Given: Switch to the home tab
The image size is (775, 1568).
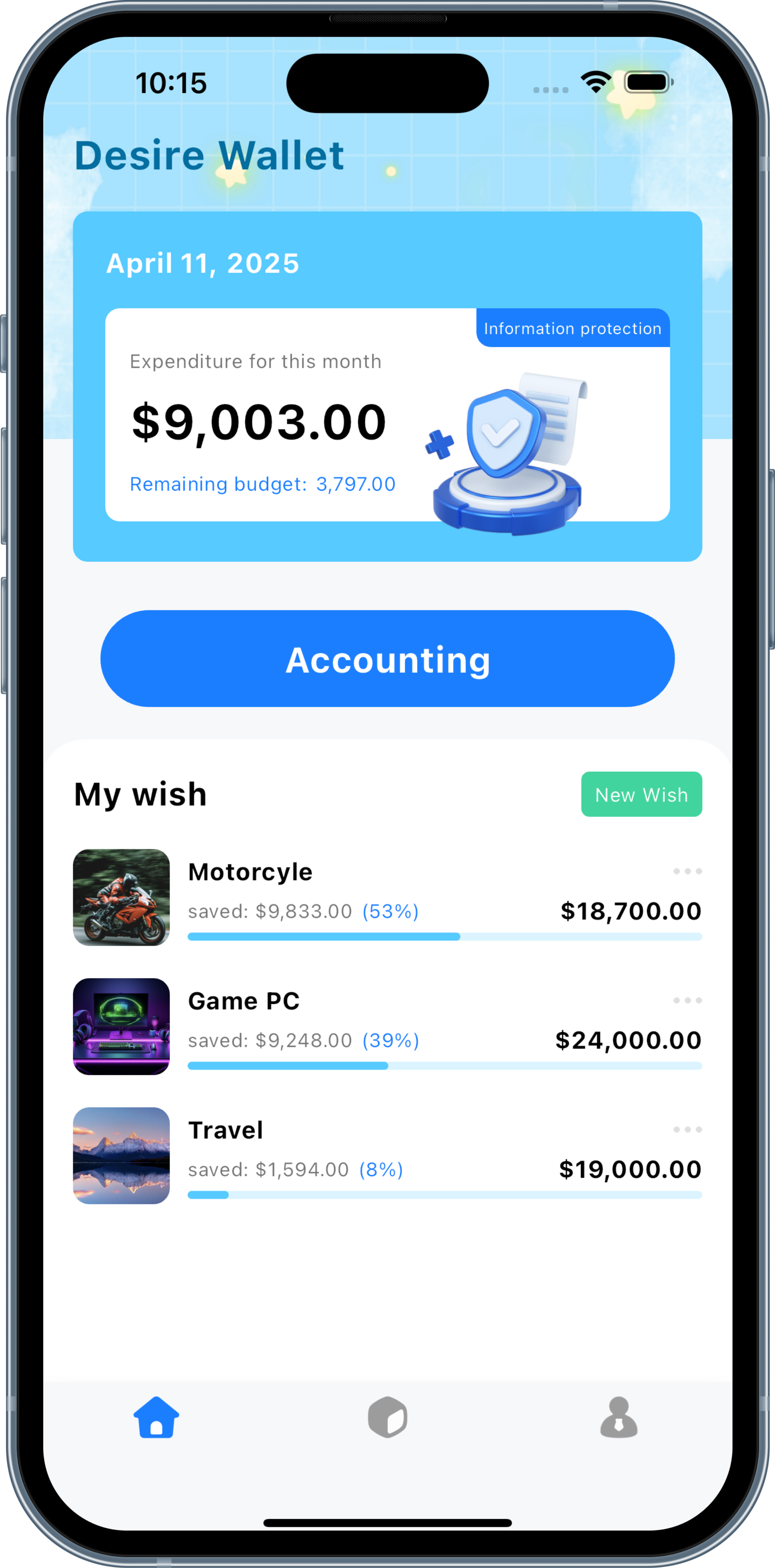Looking at the screenshot, I should point(156,1417).
